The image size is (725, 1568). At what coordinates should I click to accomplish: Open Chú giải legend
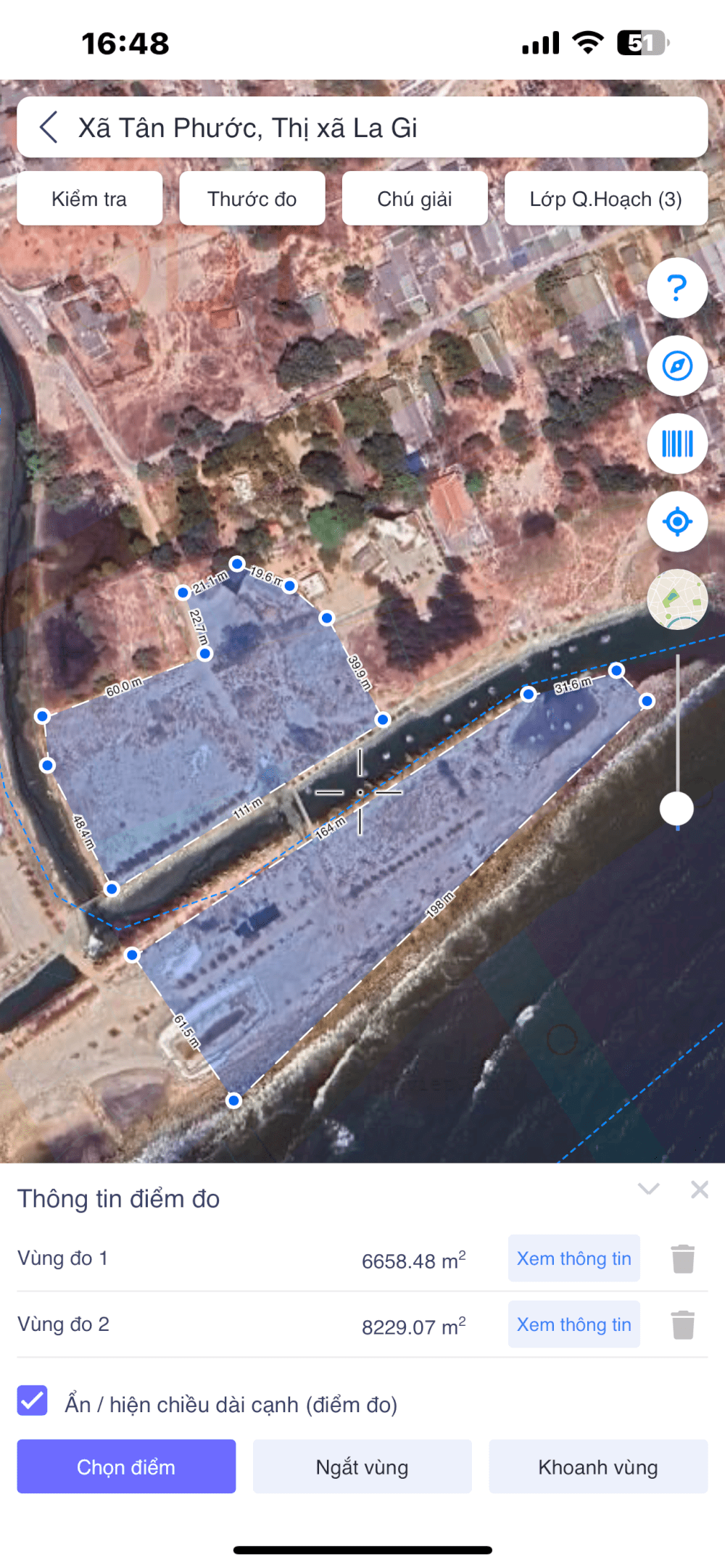[x=414, y=199]
